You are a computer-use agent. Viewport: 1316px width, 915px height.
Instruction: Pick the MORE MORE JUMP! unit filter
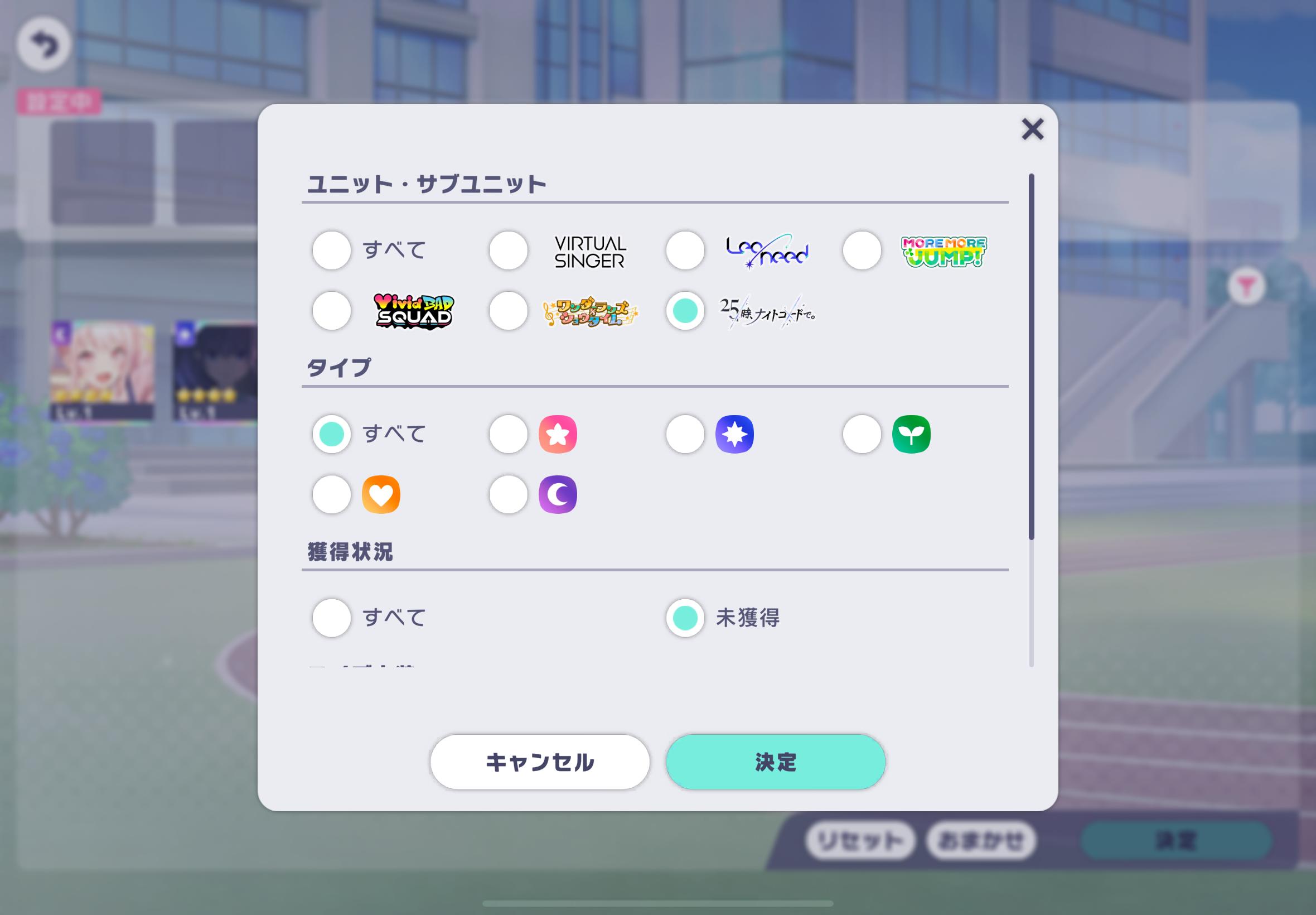[x=862, y=251]
